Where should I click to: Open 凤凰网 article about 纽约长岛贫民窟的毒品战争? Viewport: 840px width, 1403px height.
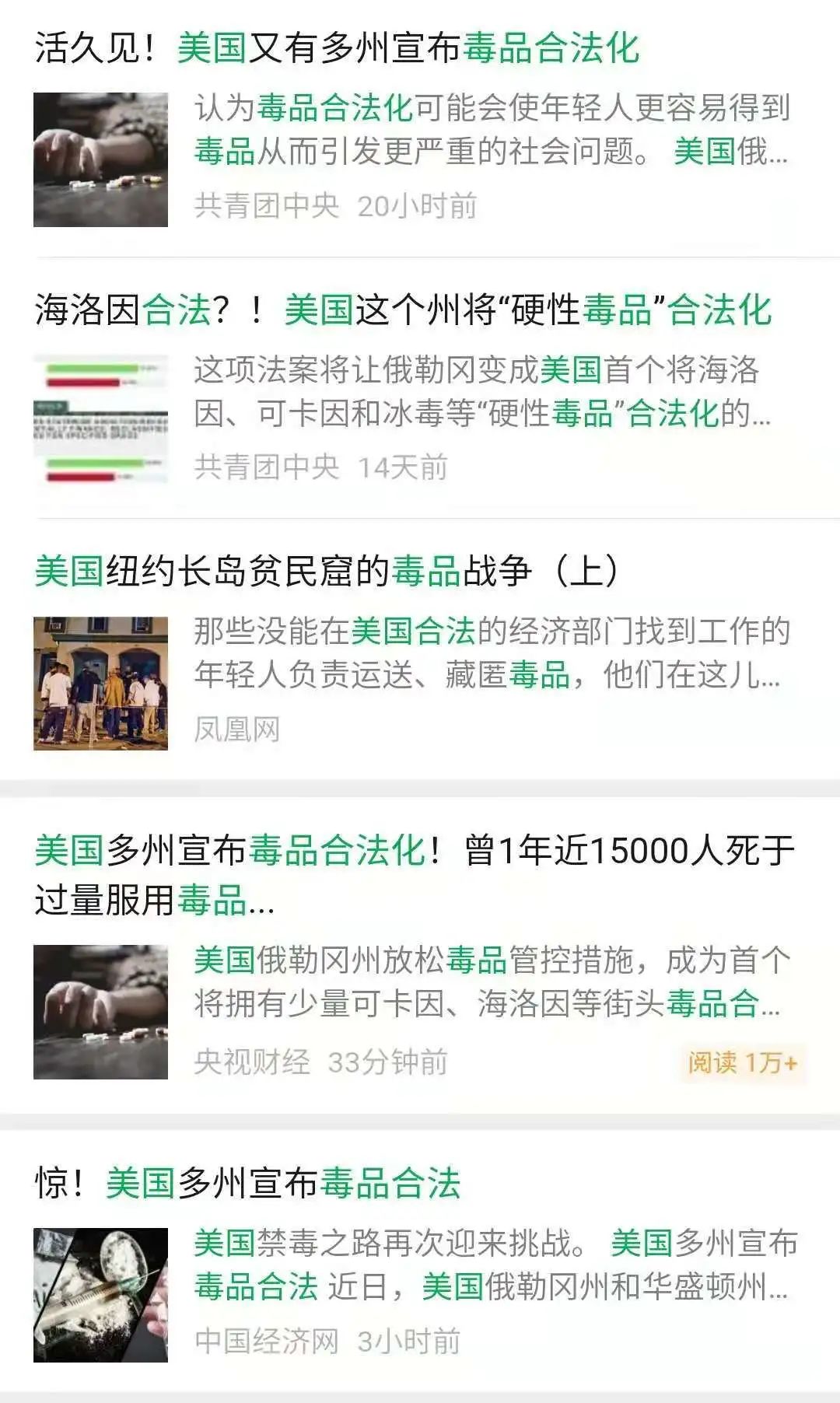click(327, 572)
